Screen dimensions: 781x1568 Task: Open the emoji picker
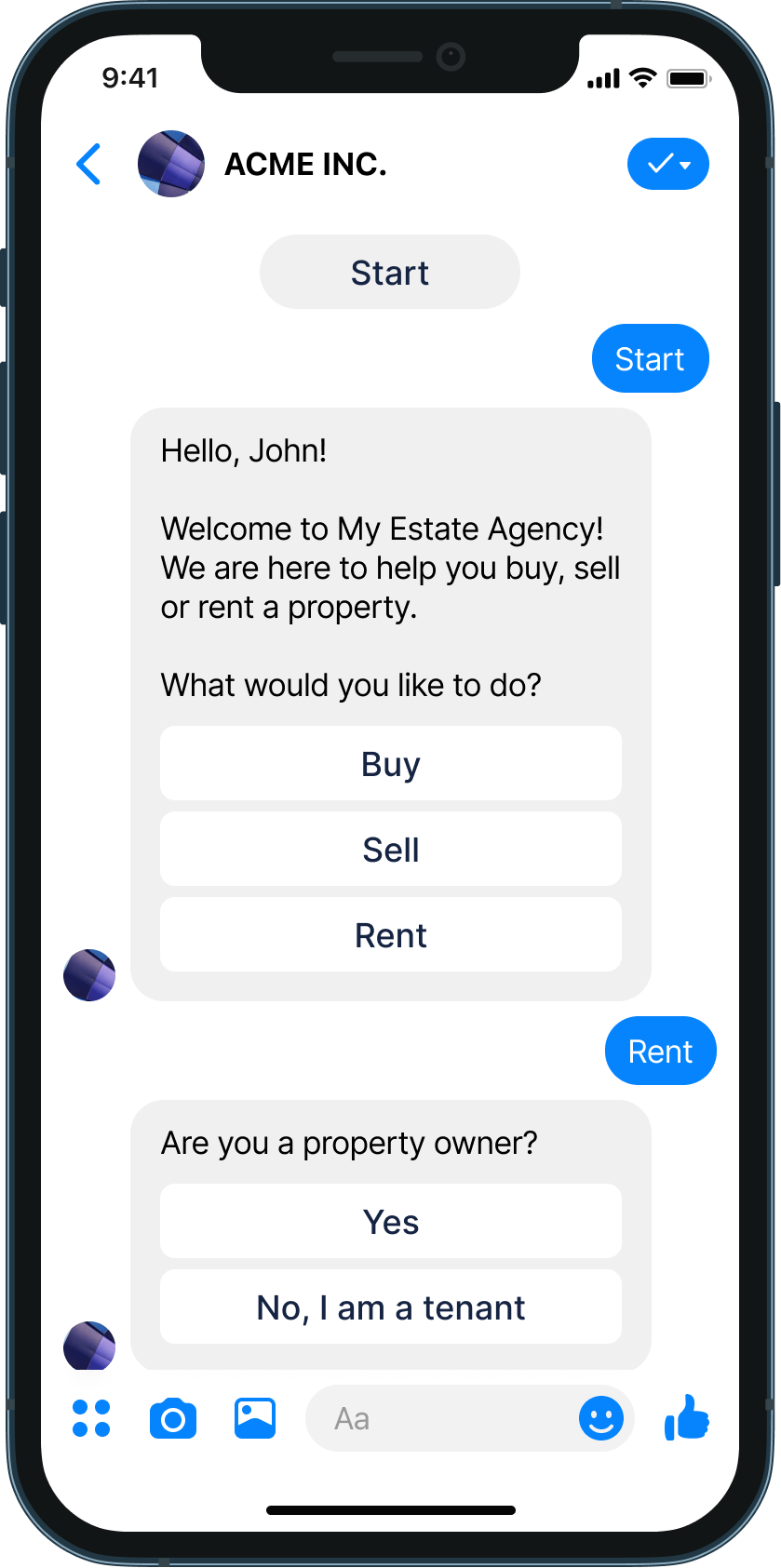click(x=601, y=1418)
